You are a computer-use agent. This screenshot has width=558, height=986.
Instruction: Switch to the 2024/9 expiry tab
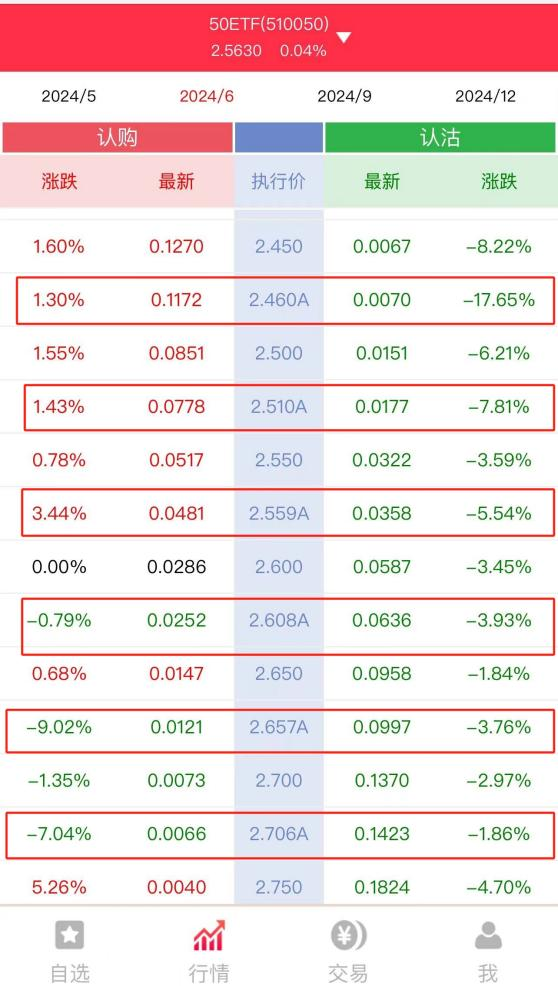pyautogui.click(x=344, y=96)
